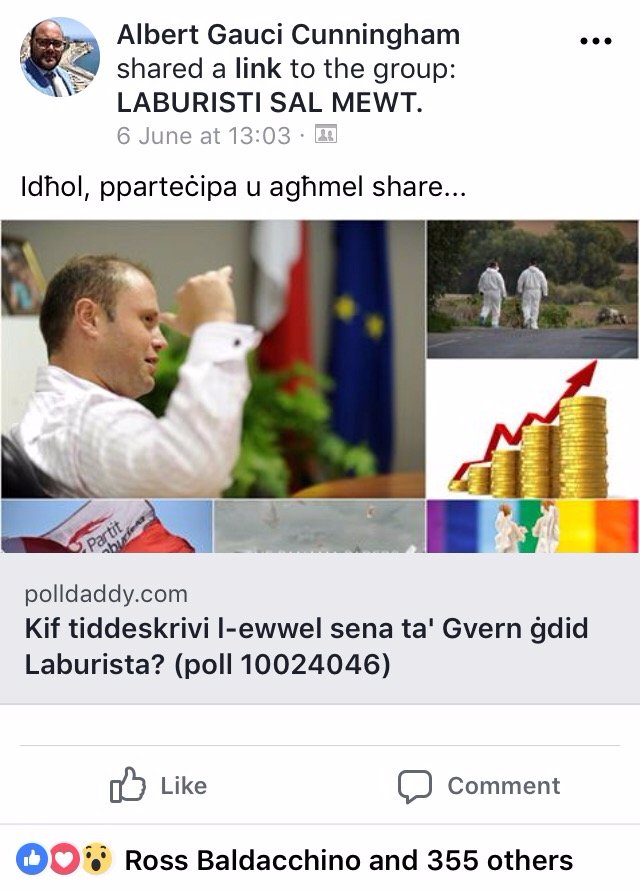Like this post
640x893 pixels.
point(158,786)
